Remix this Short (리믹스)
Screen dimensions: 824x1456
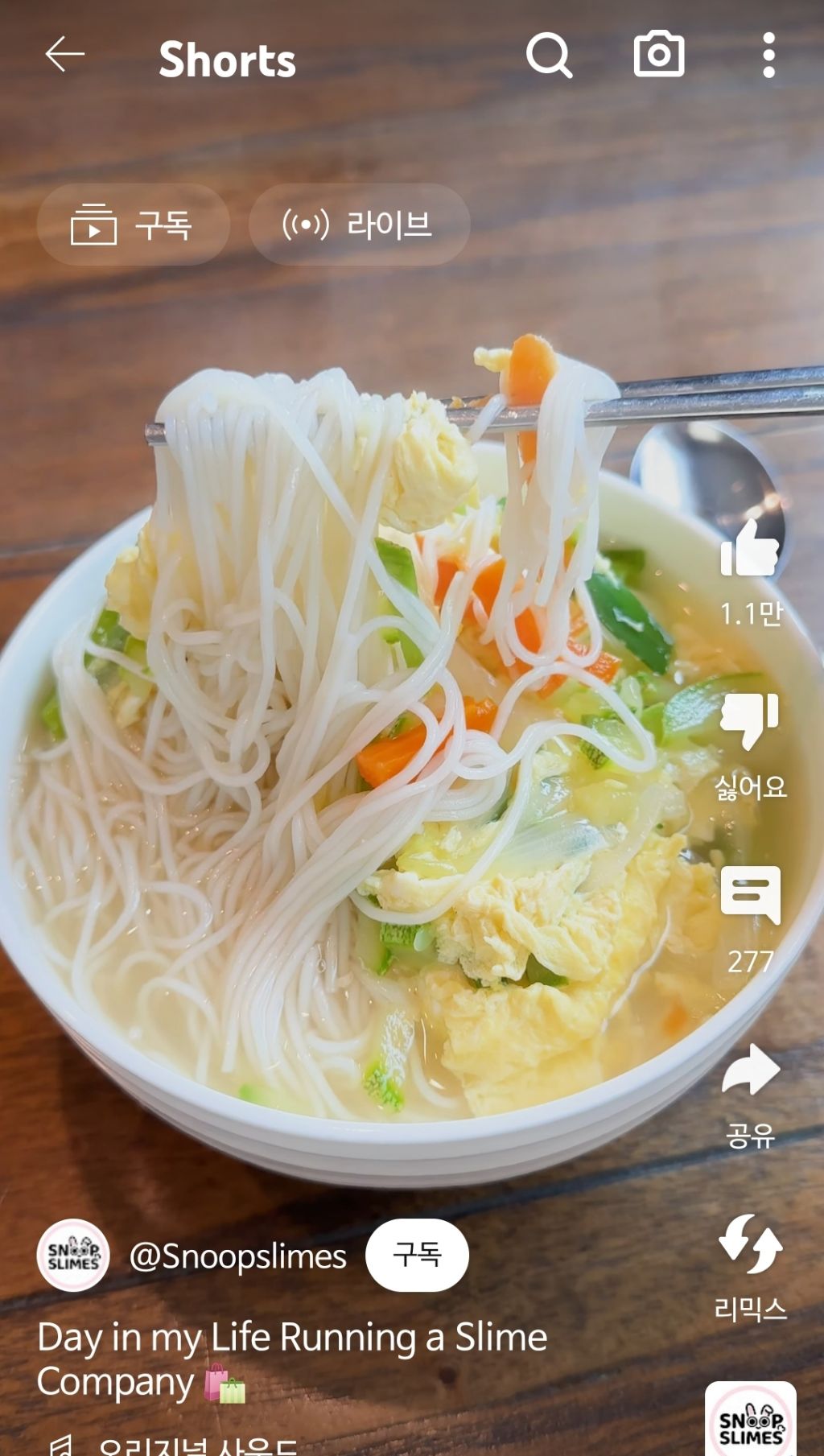coord(750,1244)
